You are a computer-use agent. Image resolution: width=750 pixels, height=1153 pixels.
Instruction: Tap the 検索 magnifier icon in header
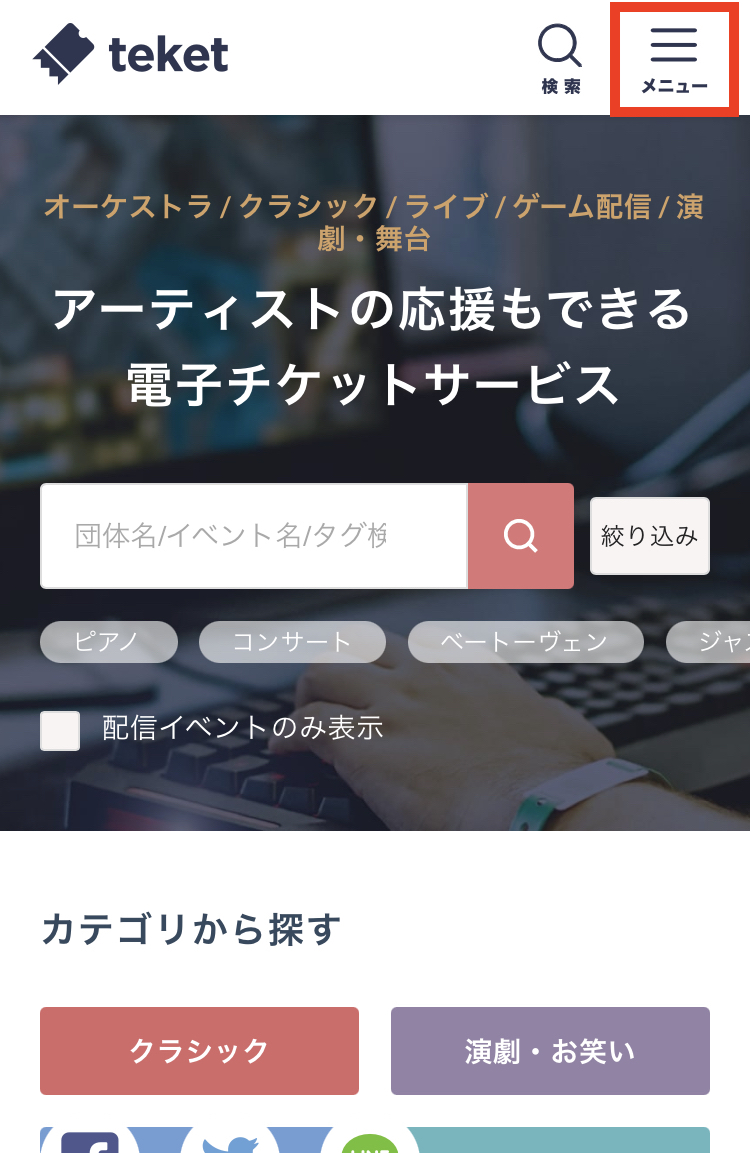560,58
